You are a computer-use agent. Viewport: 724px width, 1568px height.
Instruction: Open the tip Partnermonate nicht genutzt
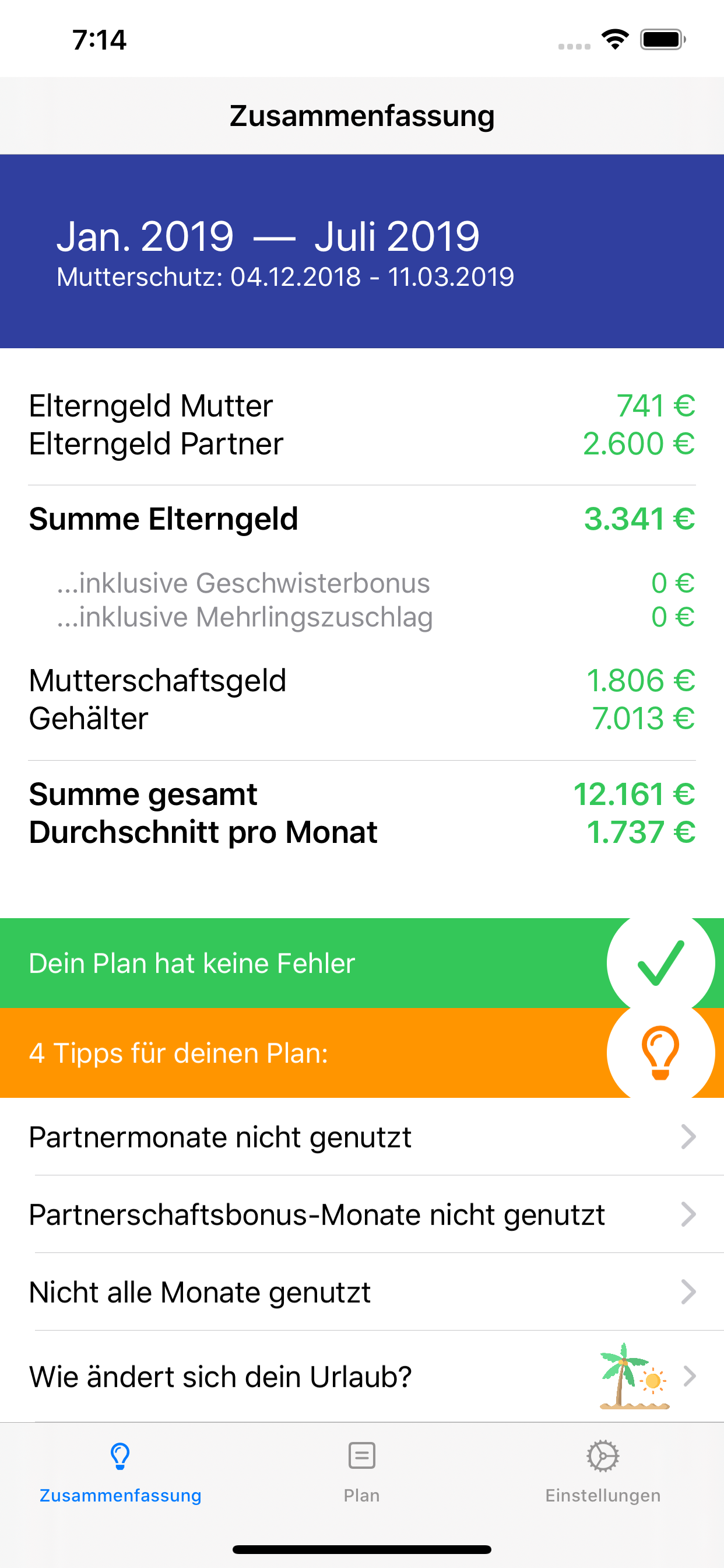tap(362, 1136)
